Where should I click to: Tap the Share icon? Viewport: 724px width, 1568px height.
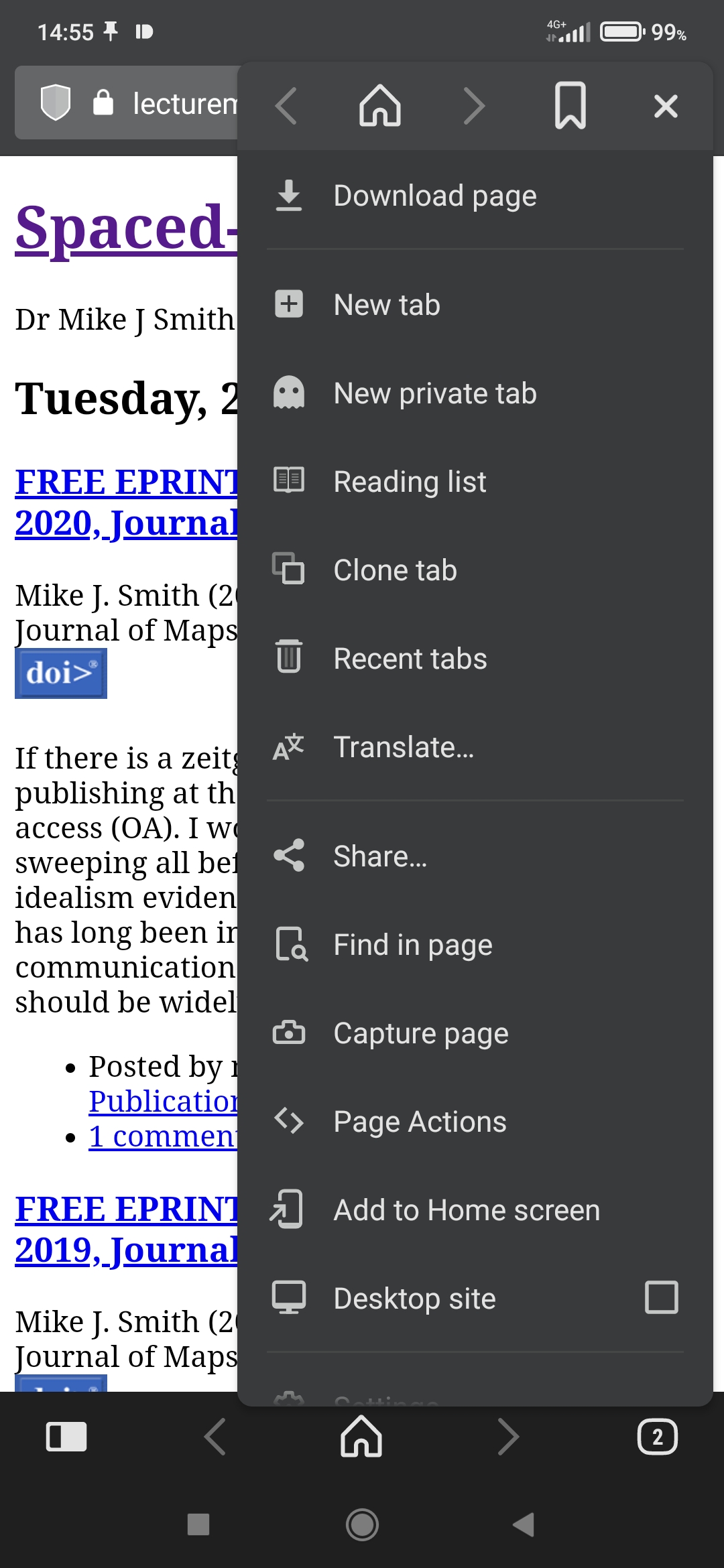(x=288, y=856)
